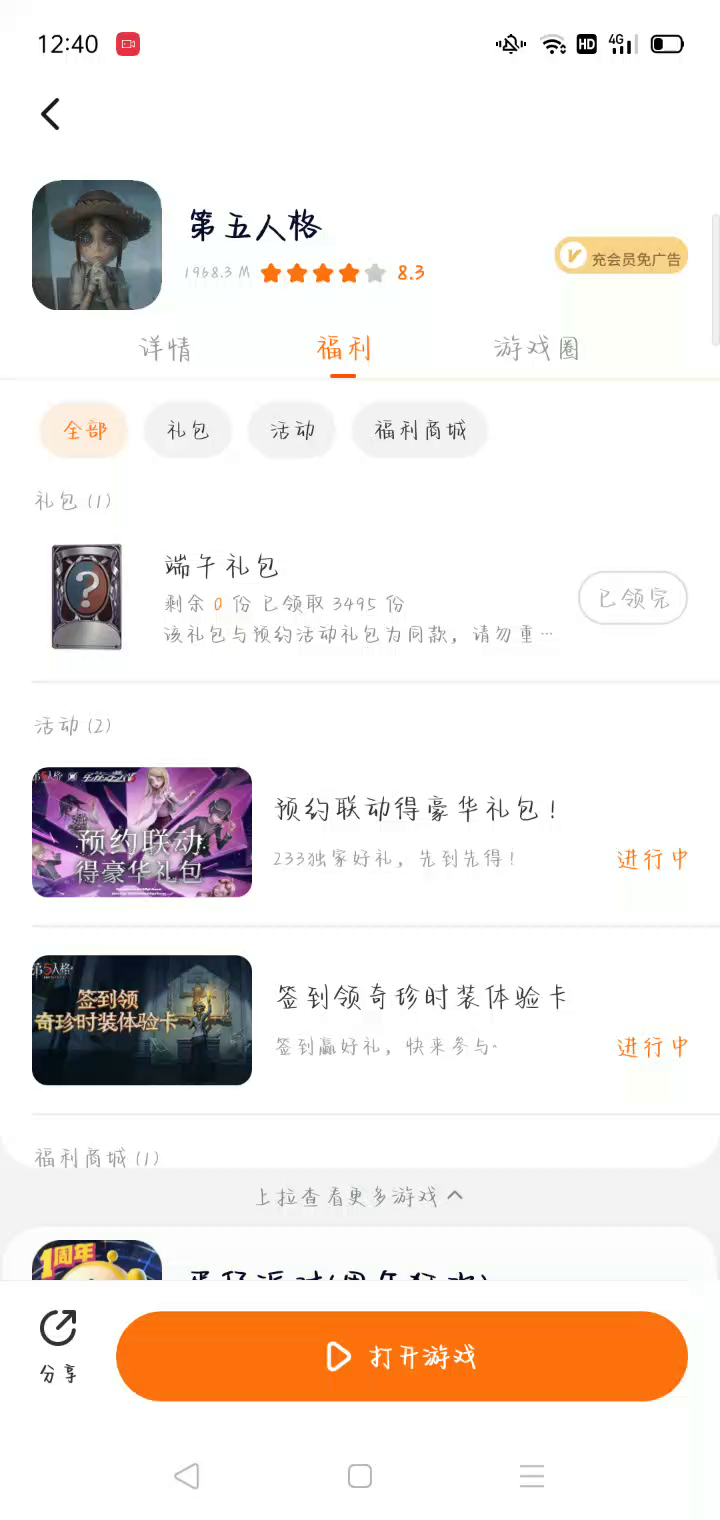Tap the 打开游戏 button
Viewport: 720px width, 1520px height.
402,1356
